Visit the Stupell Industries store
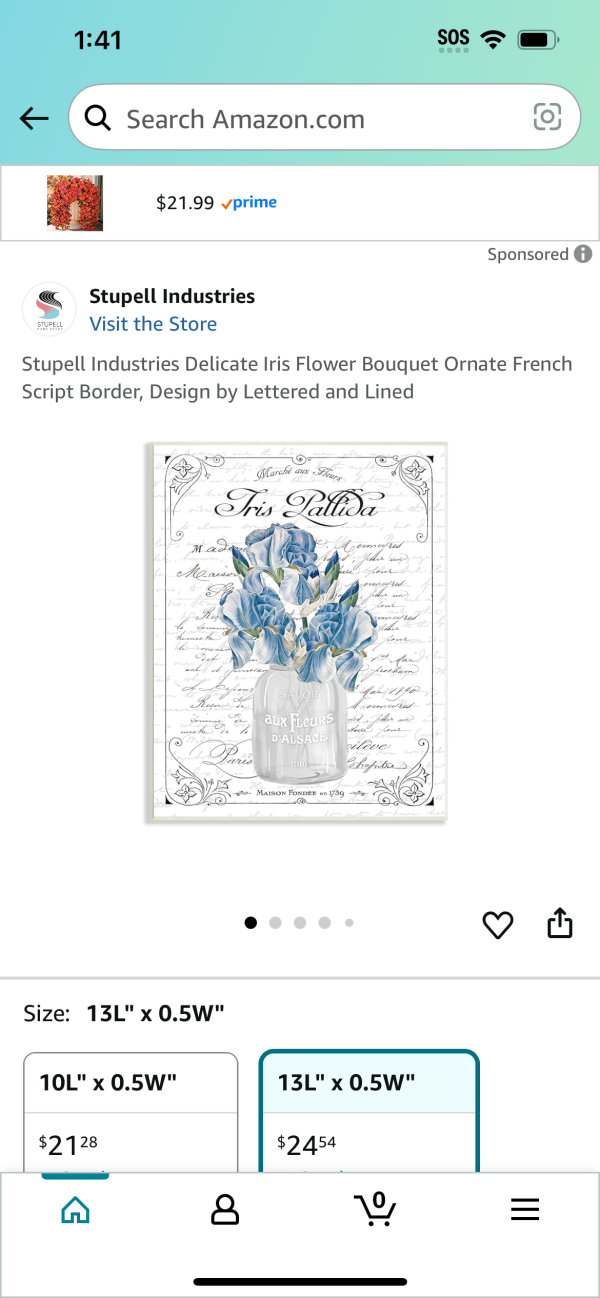This screenshot has width=600, height=1298. click(x=153, y=324)
